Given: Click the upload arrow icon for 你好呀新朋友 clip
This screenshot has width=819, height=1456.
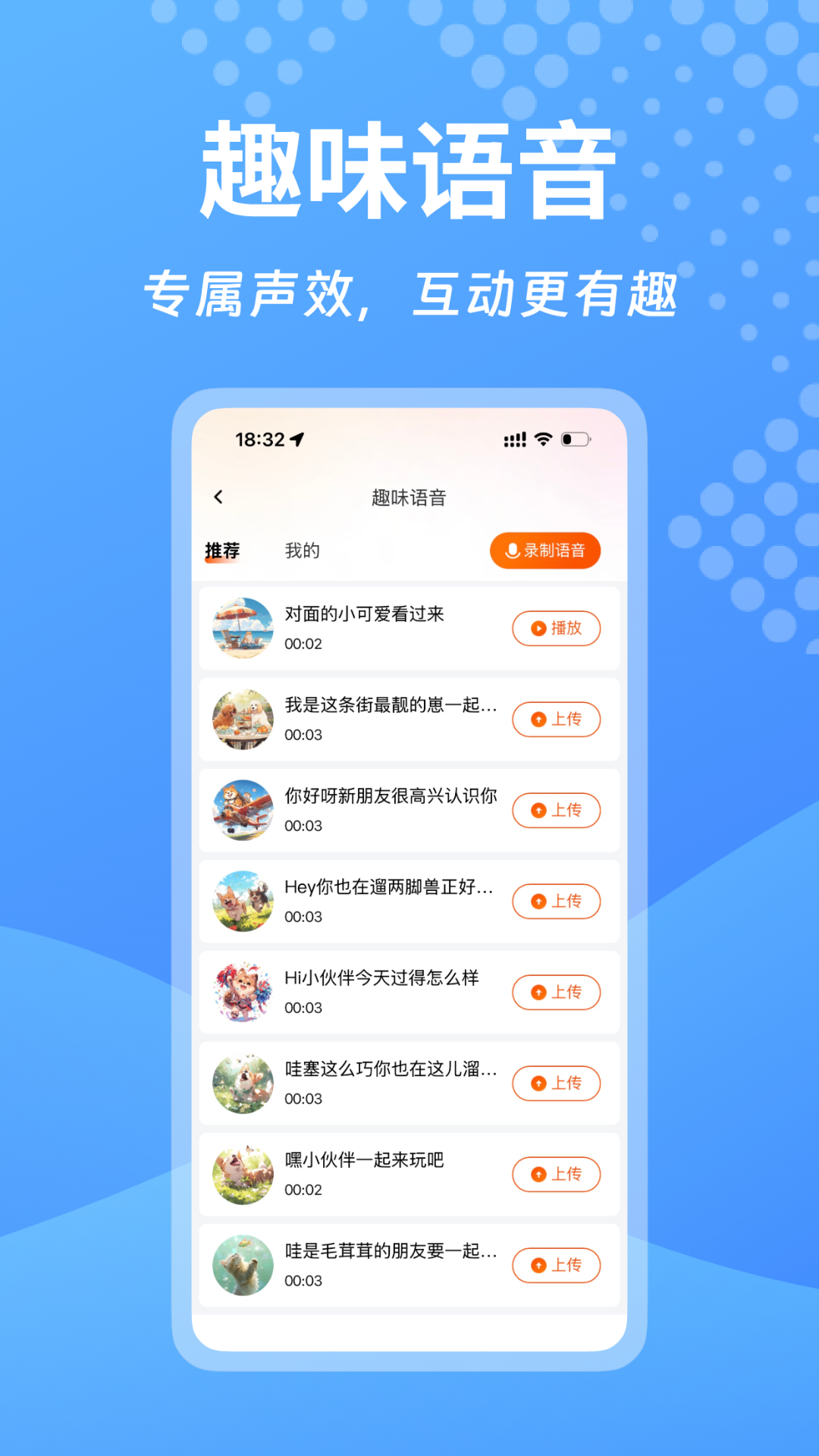Looking at the screenshot, I should (538, 810).
